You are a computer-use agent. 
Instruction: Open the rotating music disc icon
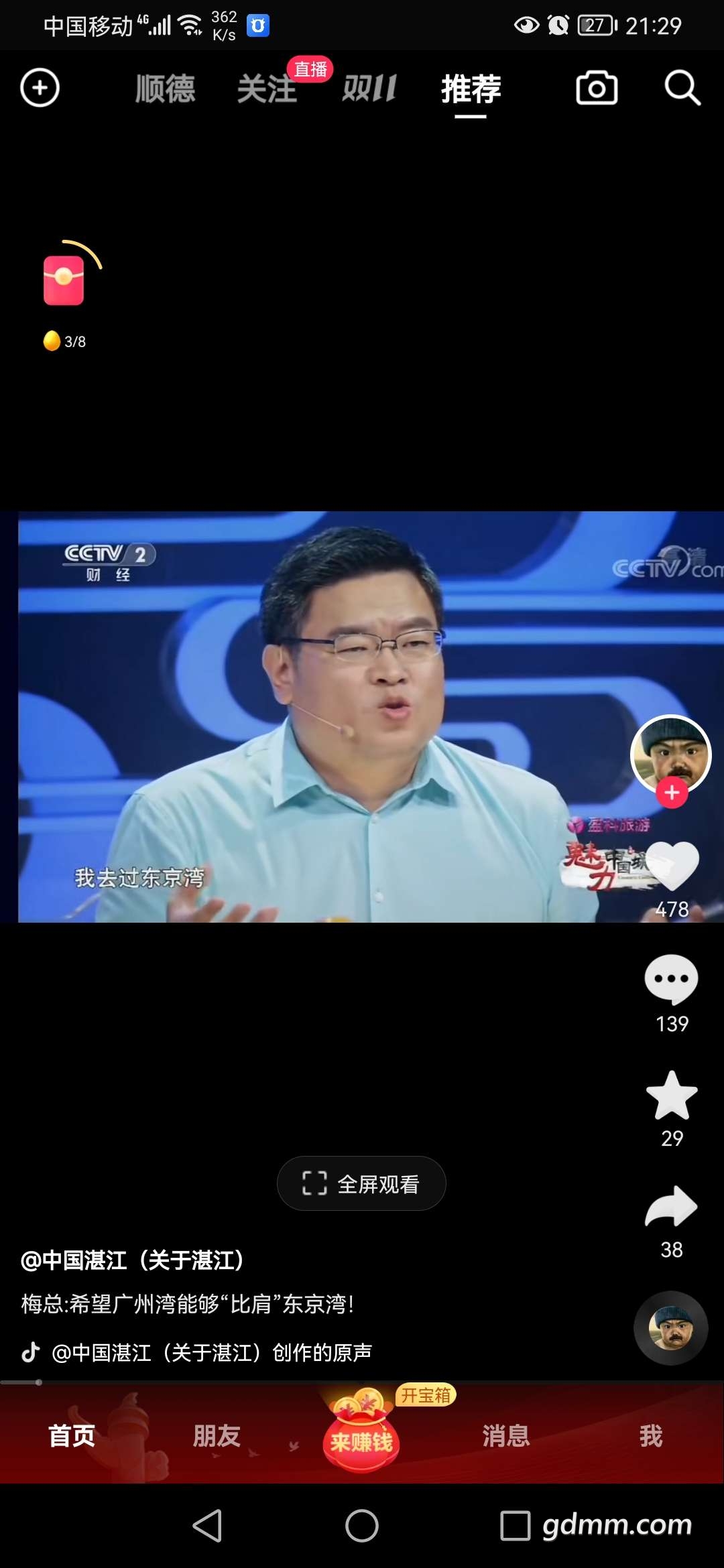671,1328
